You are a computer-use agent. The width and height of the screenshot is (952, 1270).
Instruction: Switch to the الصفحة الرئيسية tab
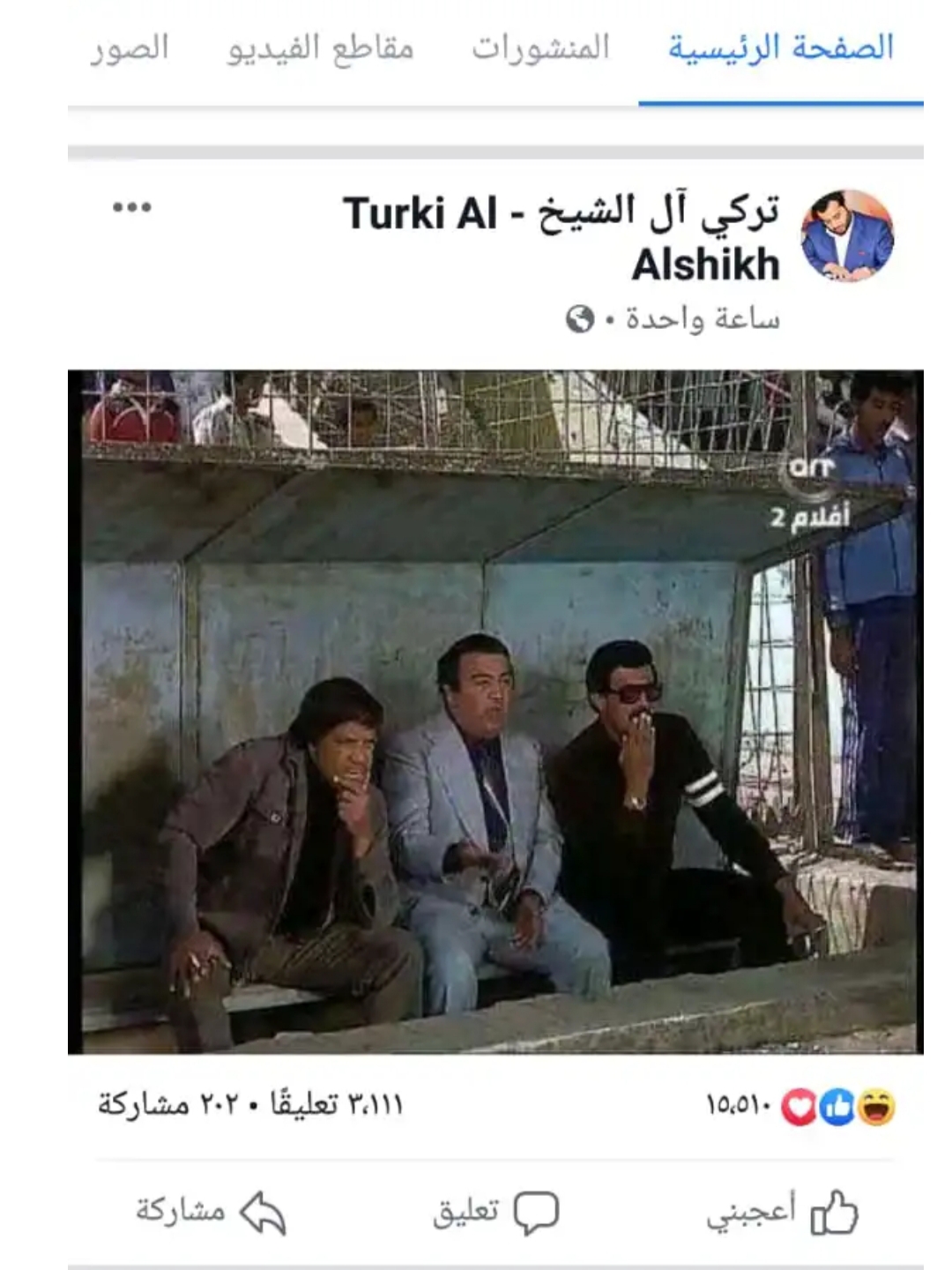[x=780, y=49]
